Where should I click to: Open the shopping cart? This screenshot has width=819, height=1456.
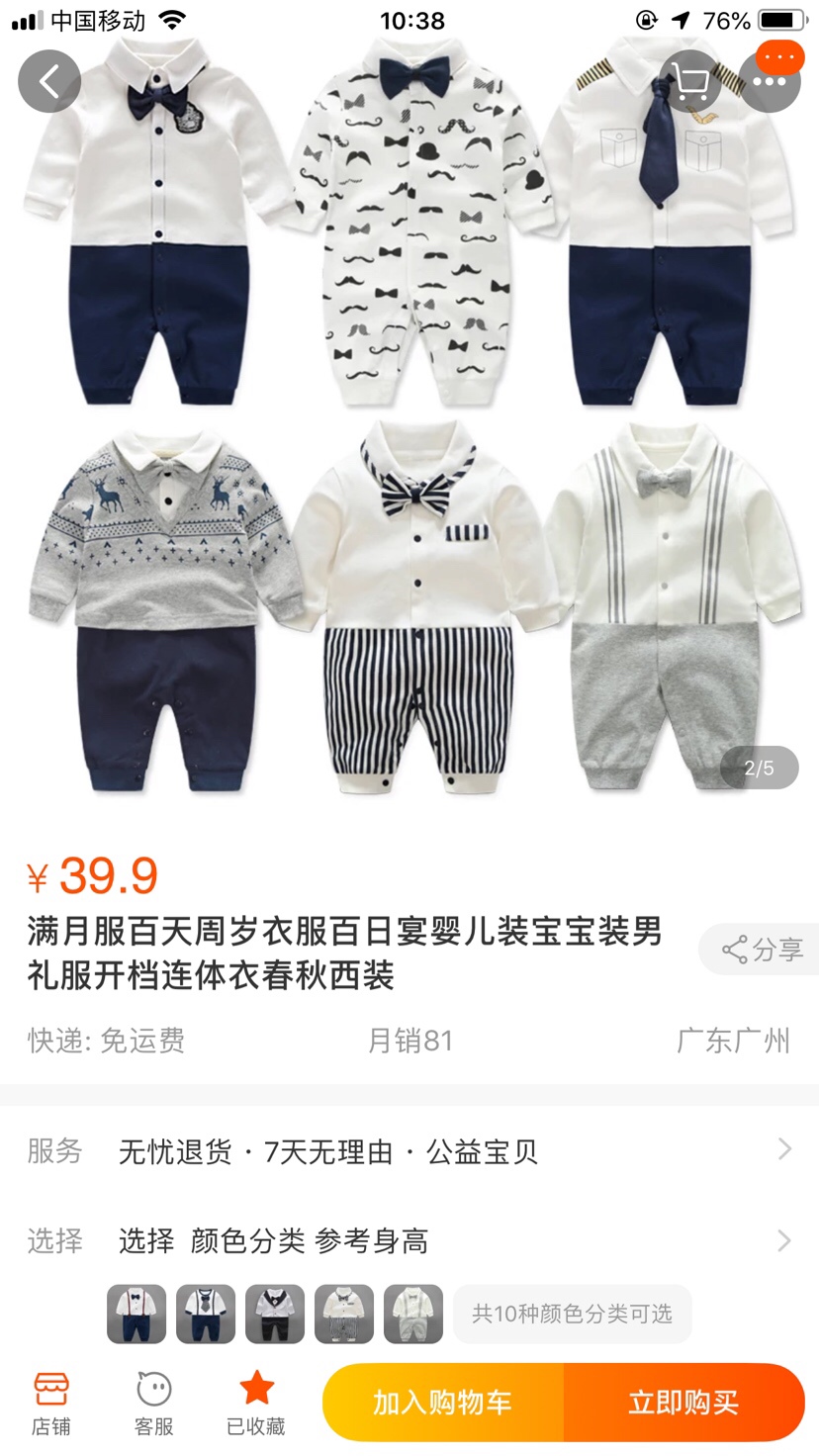(689, 81)
